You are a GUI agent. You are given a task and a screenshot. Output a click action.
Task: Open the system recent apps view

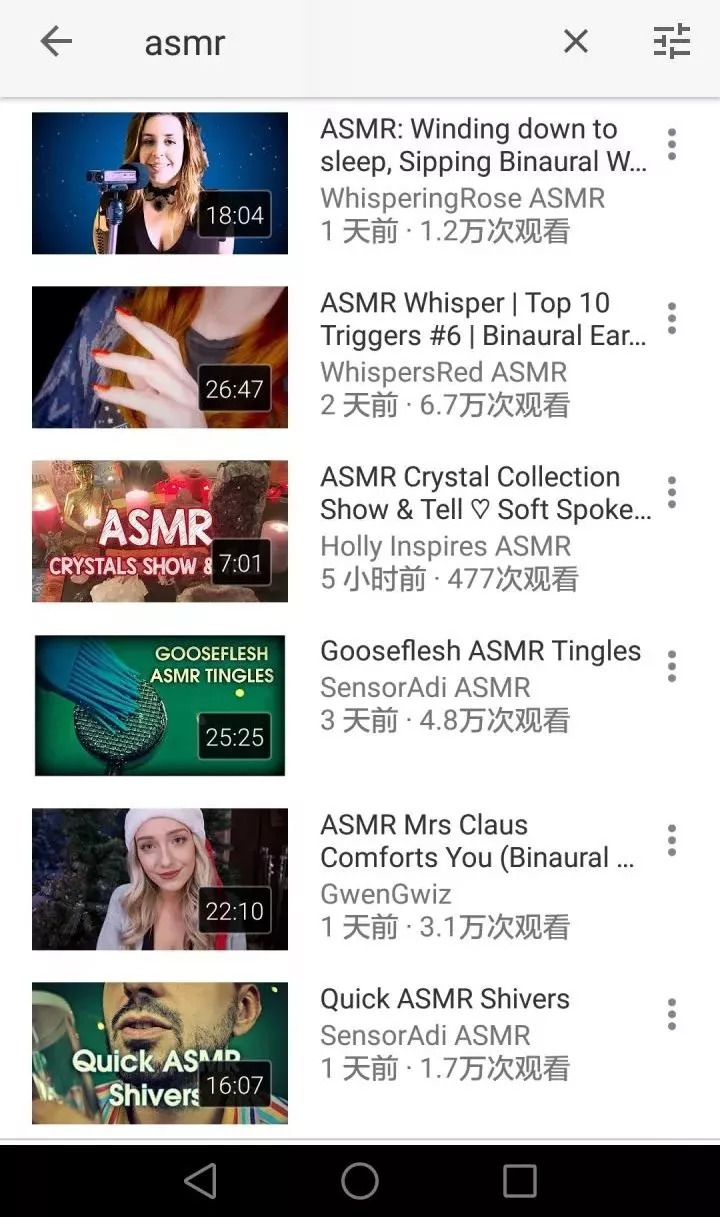click(519, 1181)
